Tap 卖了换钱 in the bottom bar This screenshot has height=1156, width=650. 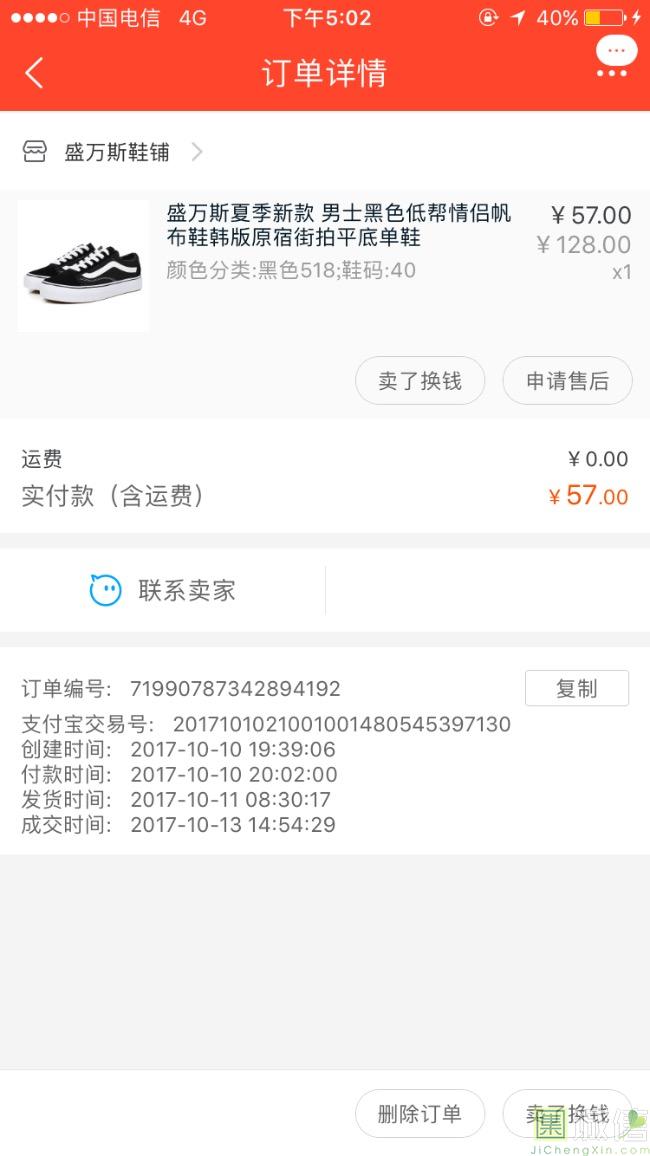click(567, 1114)
